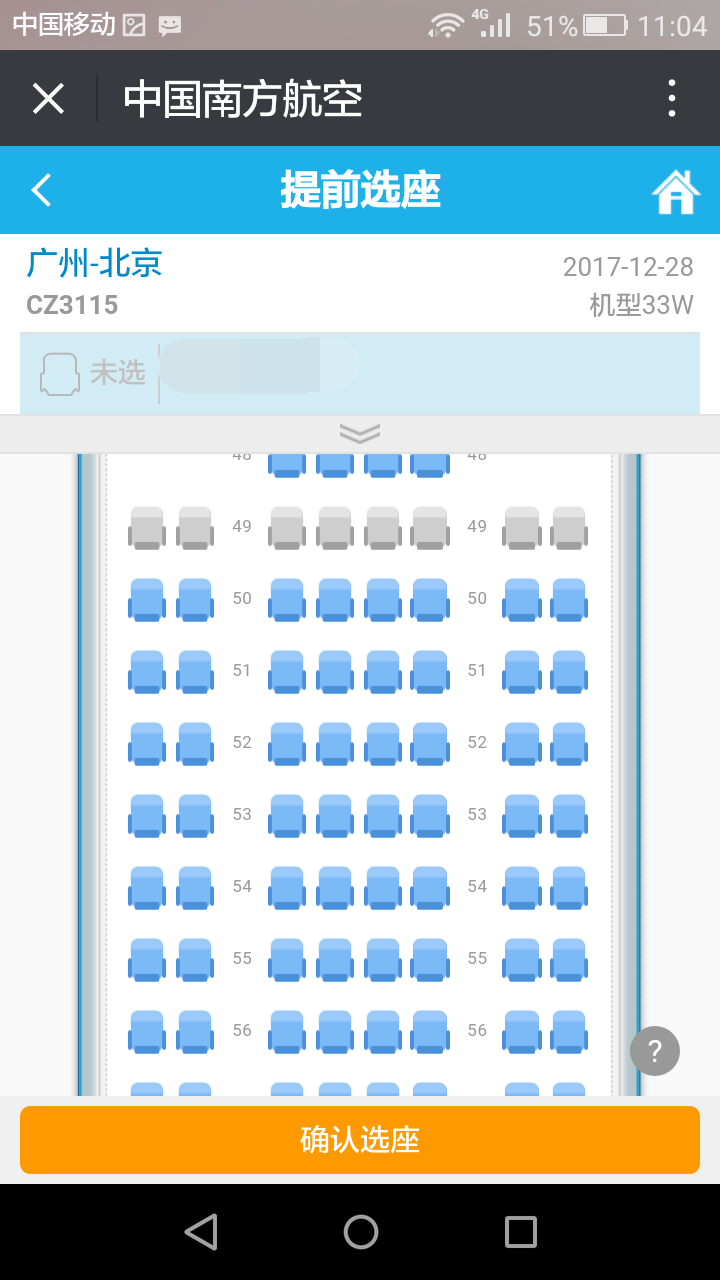The width and height of the screenshot is (720, 1280).
Task: Go back from 提前选座 page
Action: pos(42,190)
